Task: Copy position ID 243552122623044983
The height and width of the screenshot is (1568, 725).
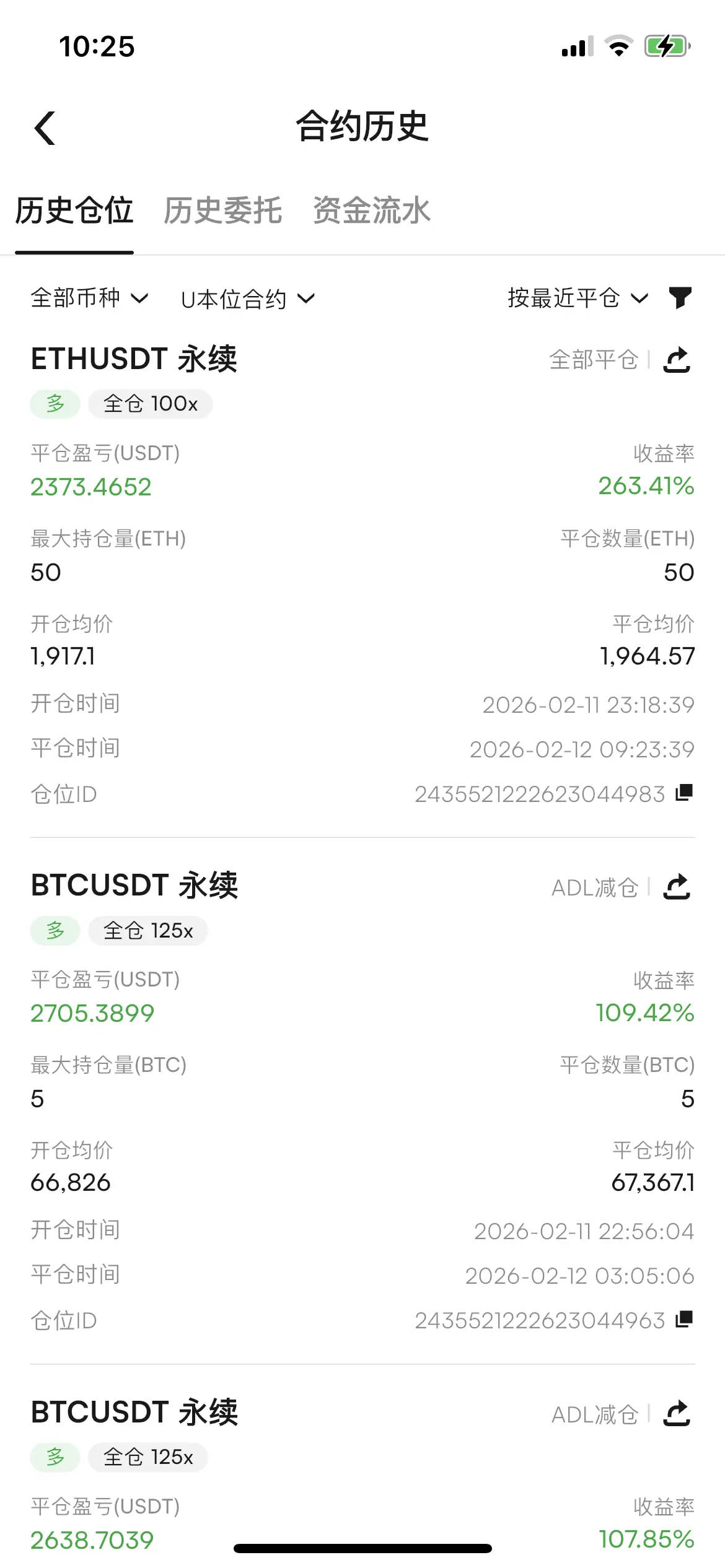Action: click(x=684, y=793)
